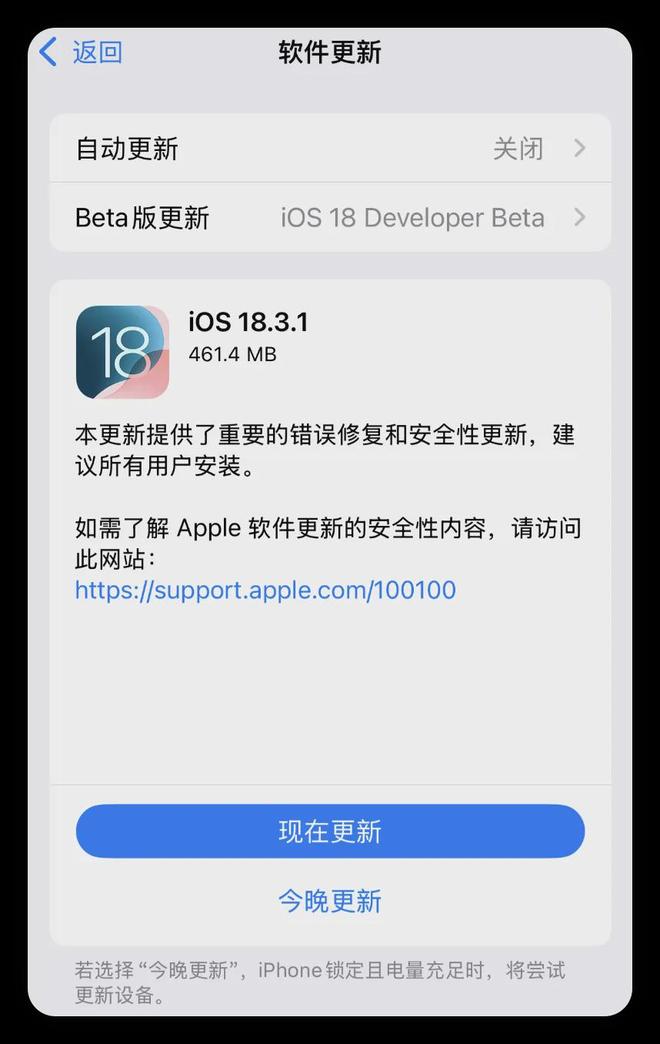The image size is (660, 1044).
Task: Open the support.apple.com/100100 link
Action: tap(265, 590)
